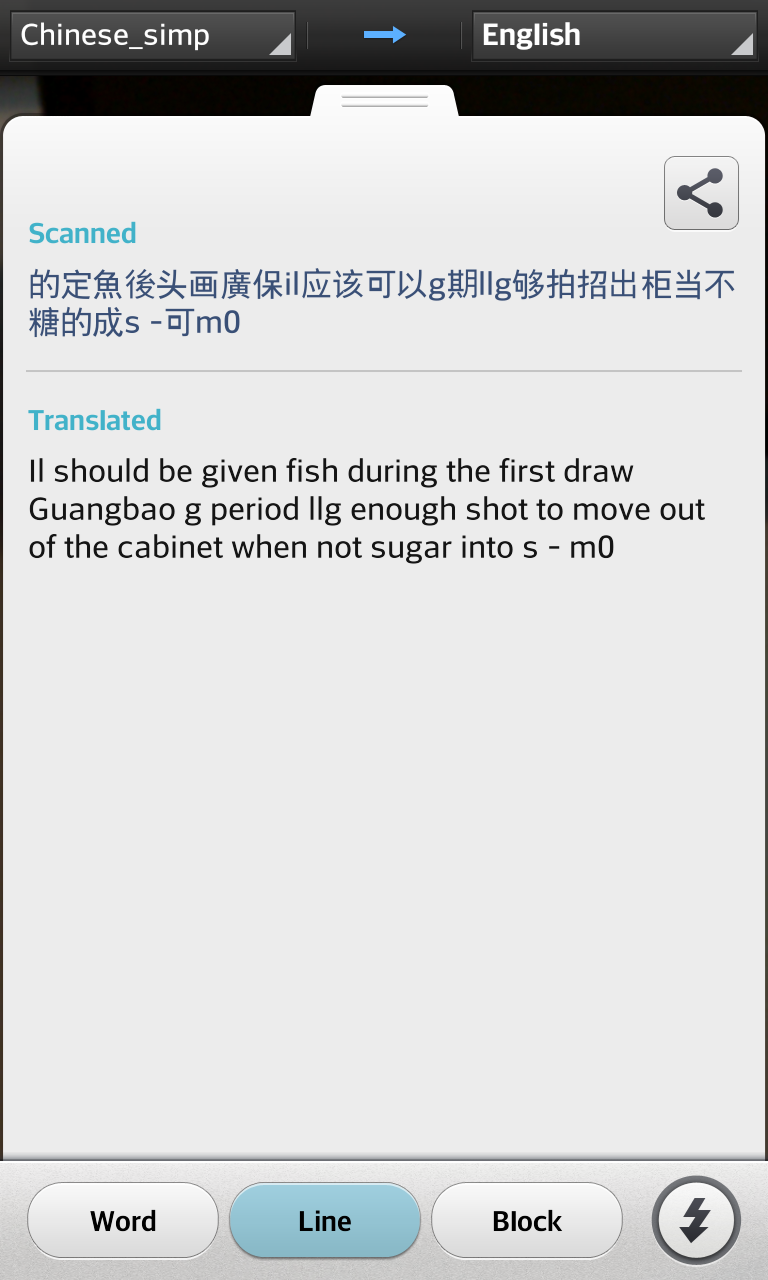Open the English target language dropdown
Viewport: 768px width, 1280px height.
(x=614, y=35)
